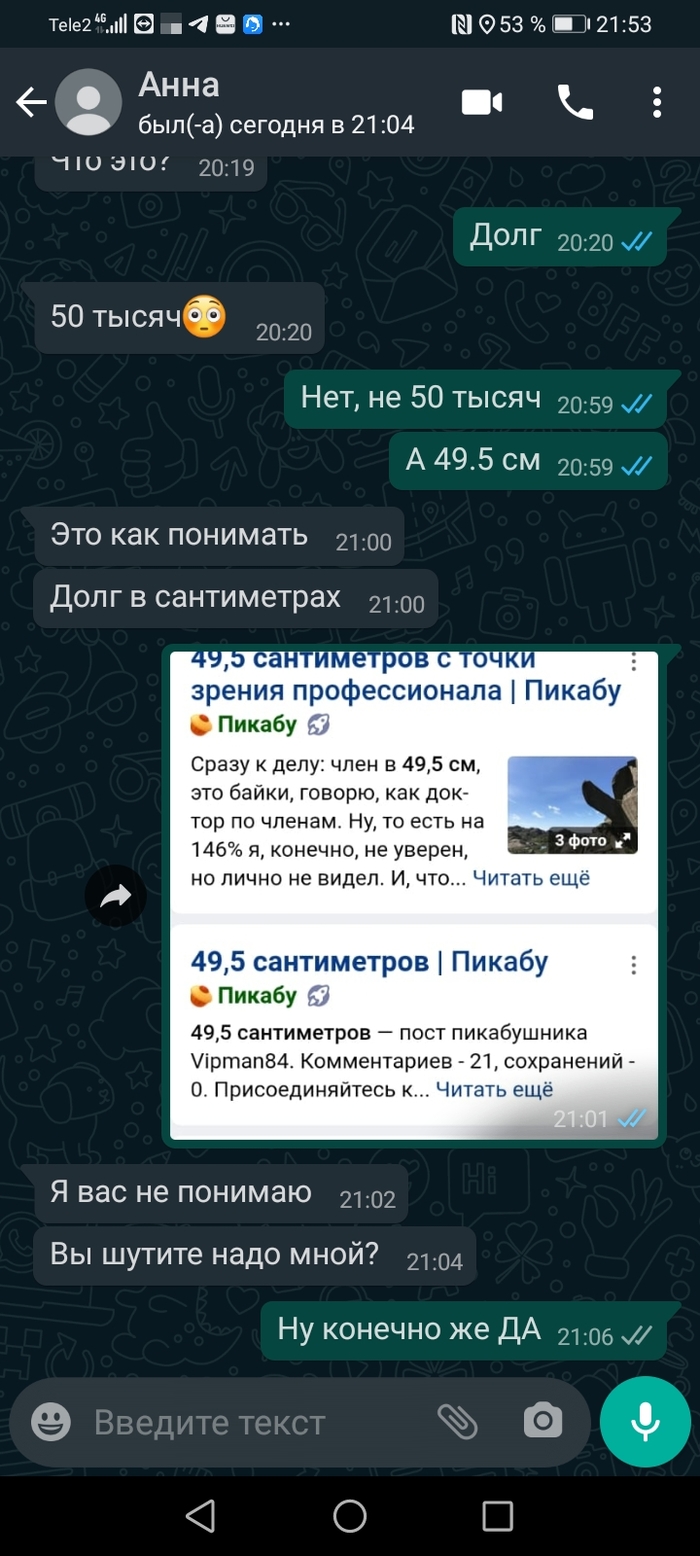The image size is (700, 1556).
Task: Open the chat overflow menu
Action: tap(657, 102)
